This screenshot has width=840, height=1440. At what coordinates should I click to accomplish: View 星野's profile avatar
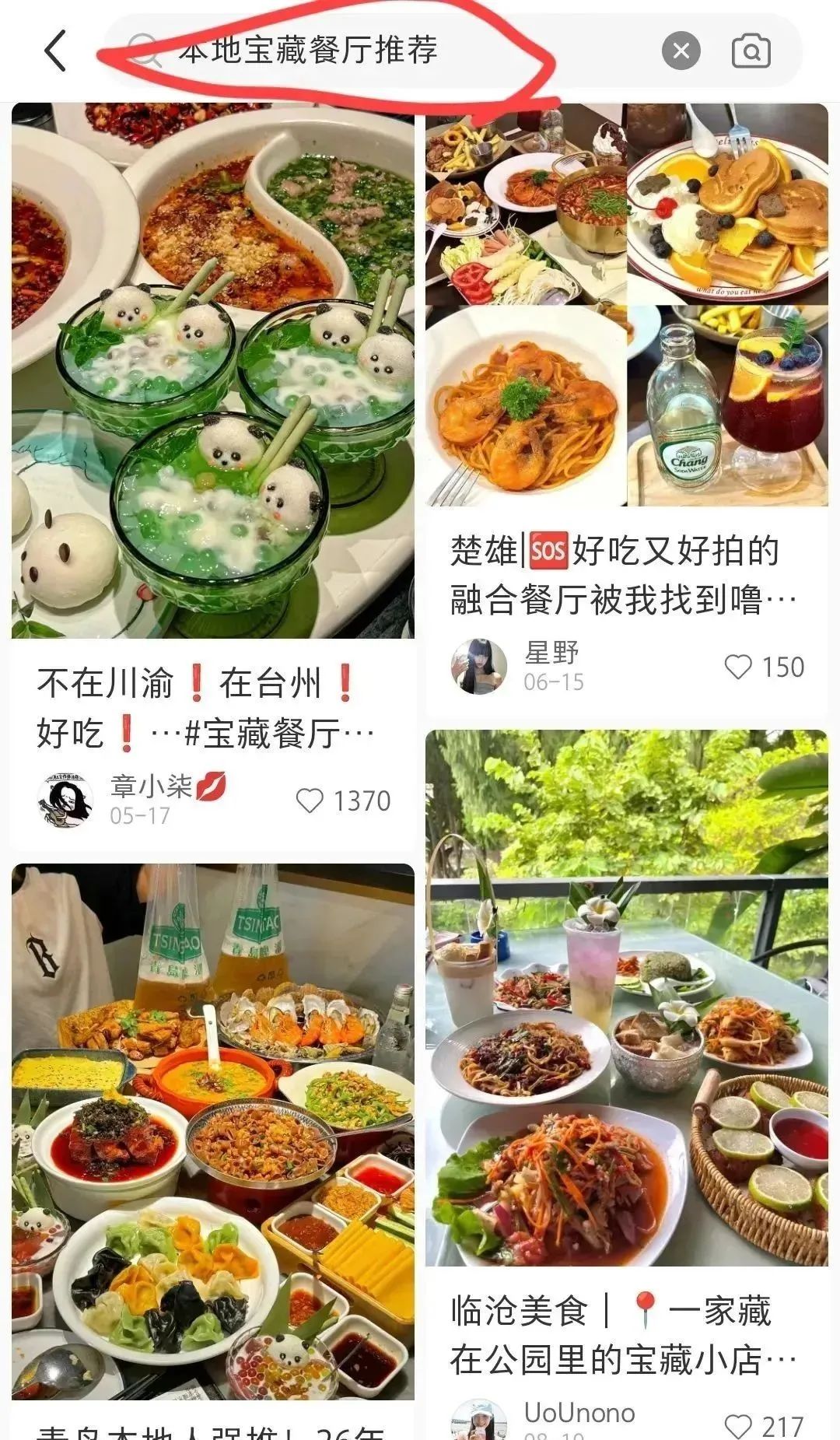tap(478, 667)
